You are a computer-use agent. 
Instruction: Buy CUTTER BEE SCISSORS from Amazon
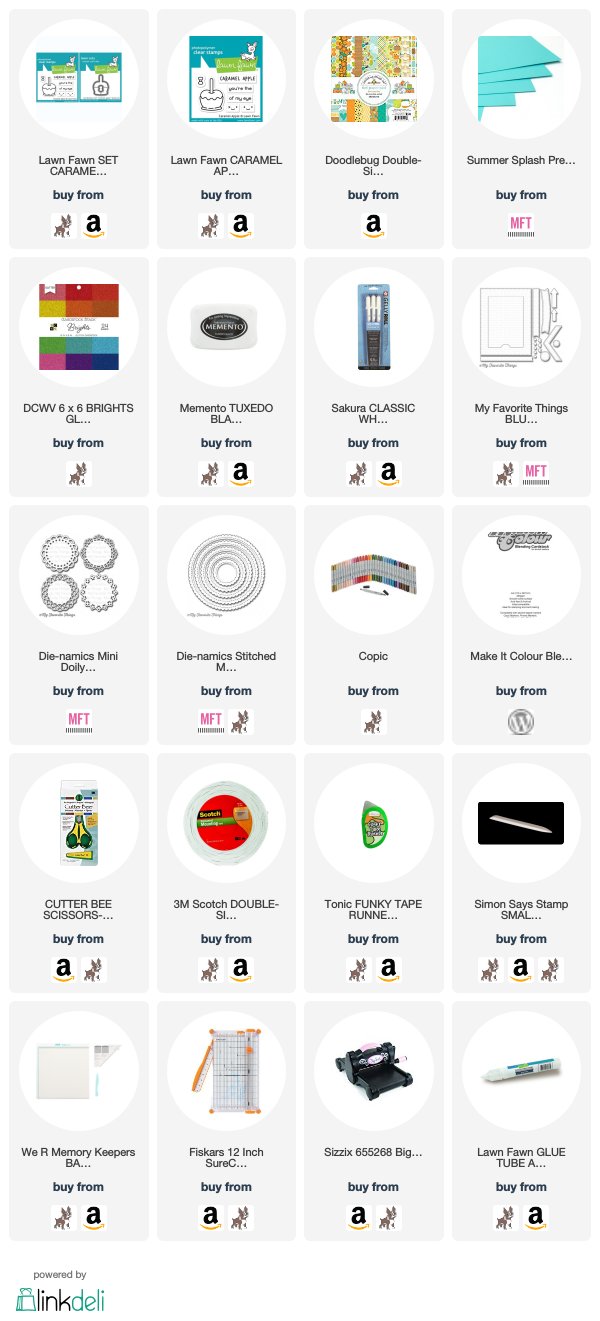click(63, 969)
